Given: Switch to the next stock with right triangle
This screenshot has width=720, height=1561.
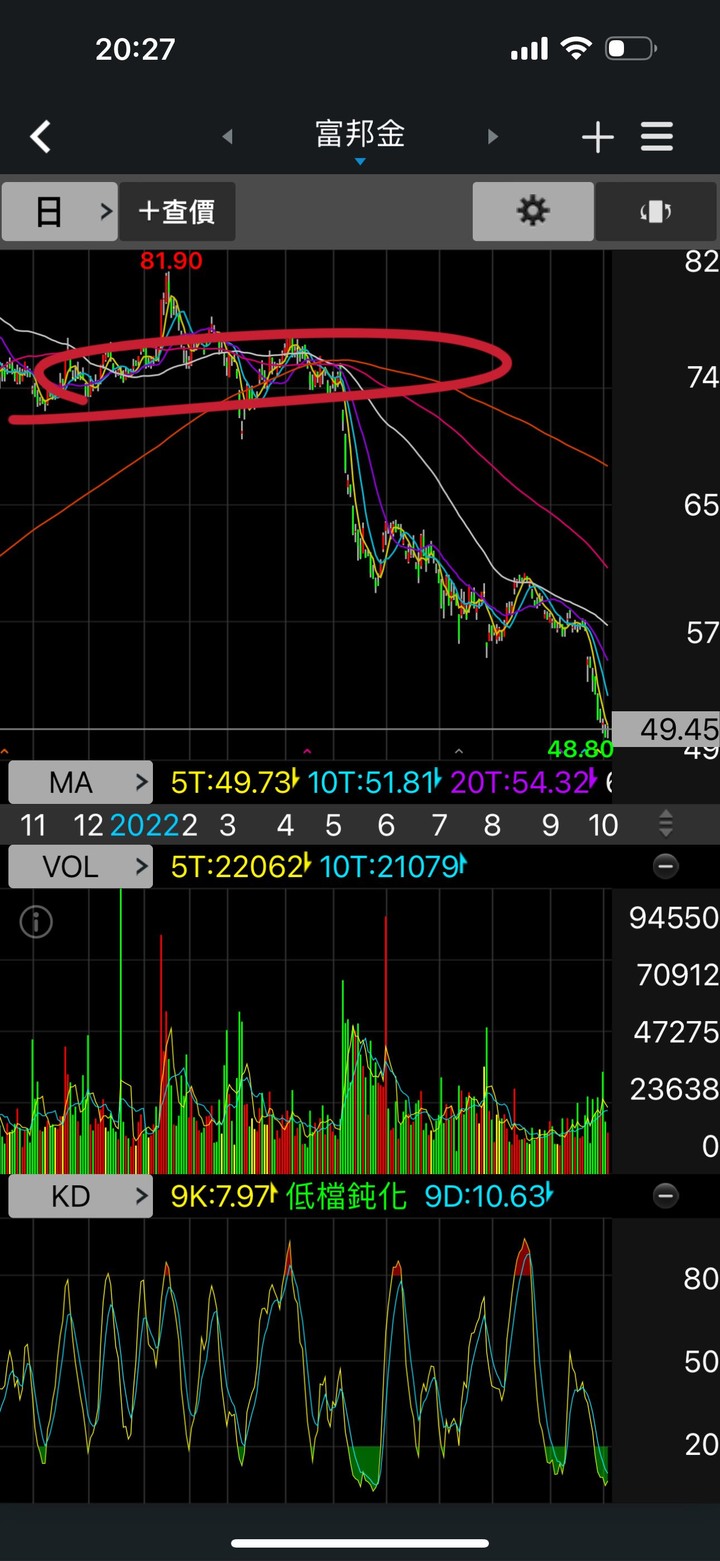Looking at the screenshot, I should coord(492,137).
